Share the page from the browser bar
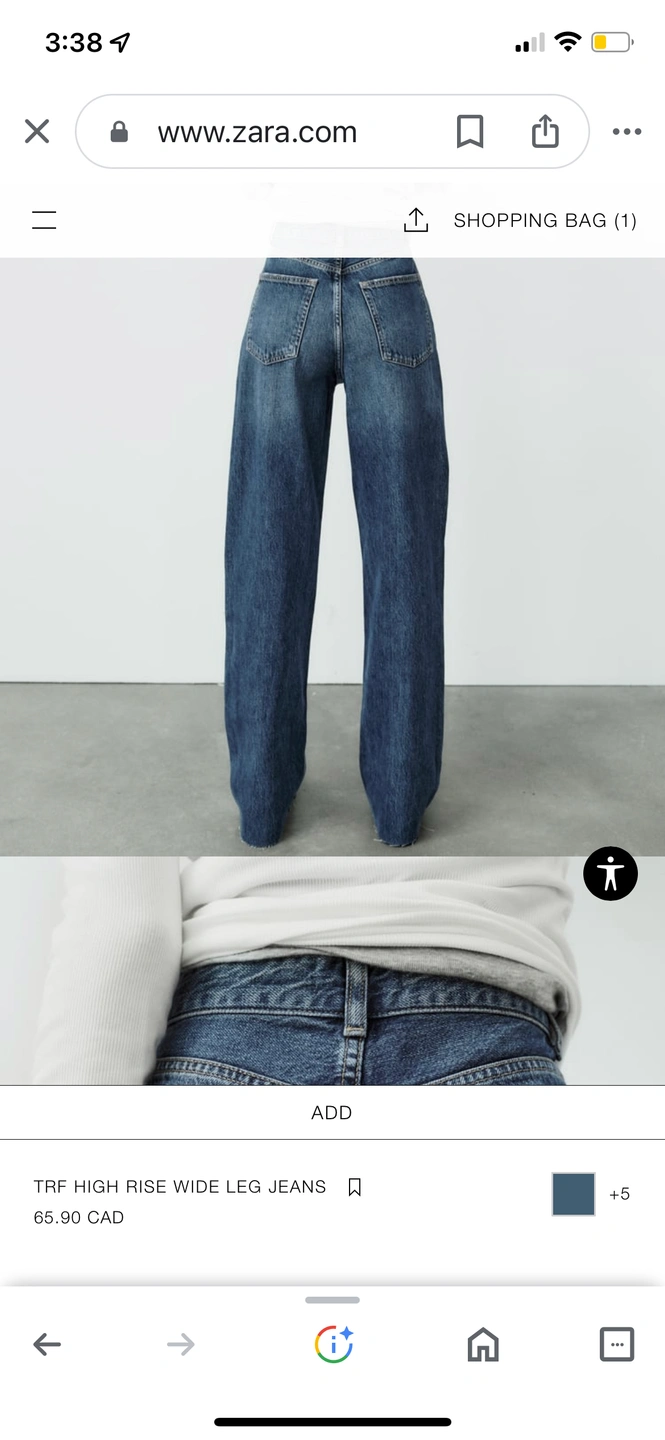 [x=545, y=131]
